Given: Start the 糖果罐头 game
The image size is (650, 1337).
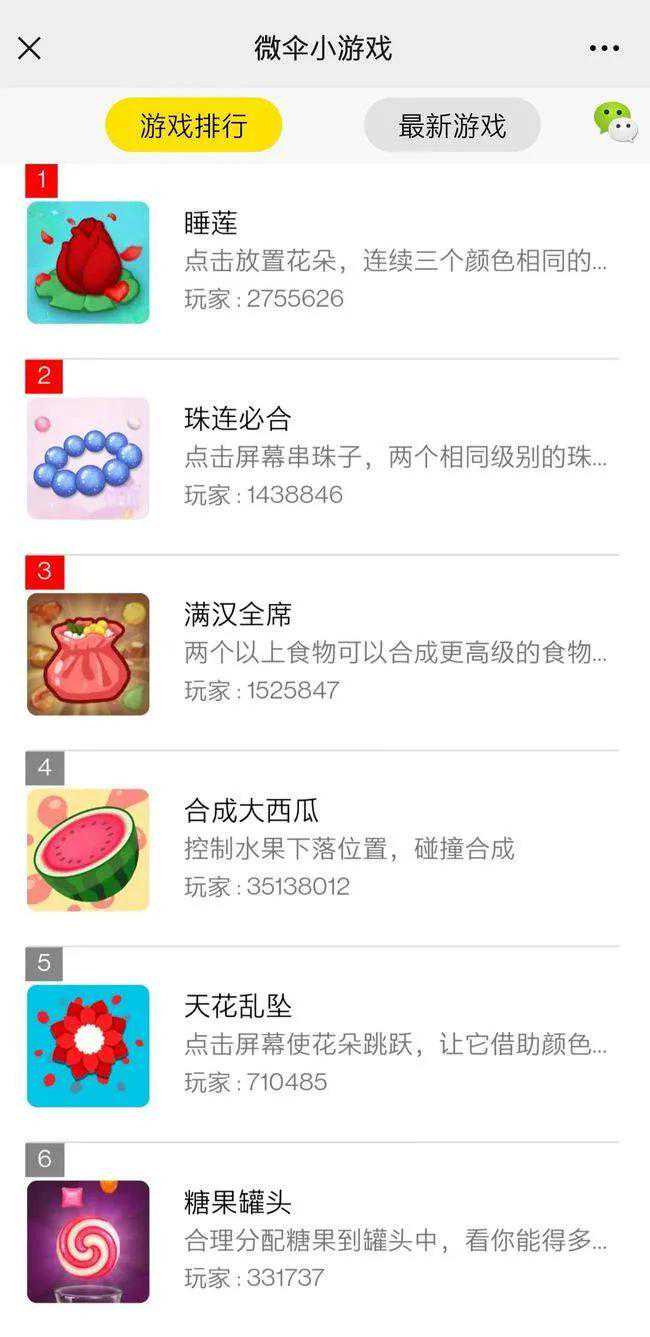Looking at the screenshot, I should pyautogui.click(x=88, y=1241).
